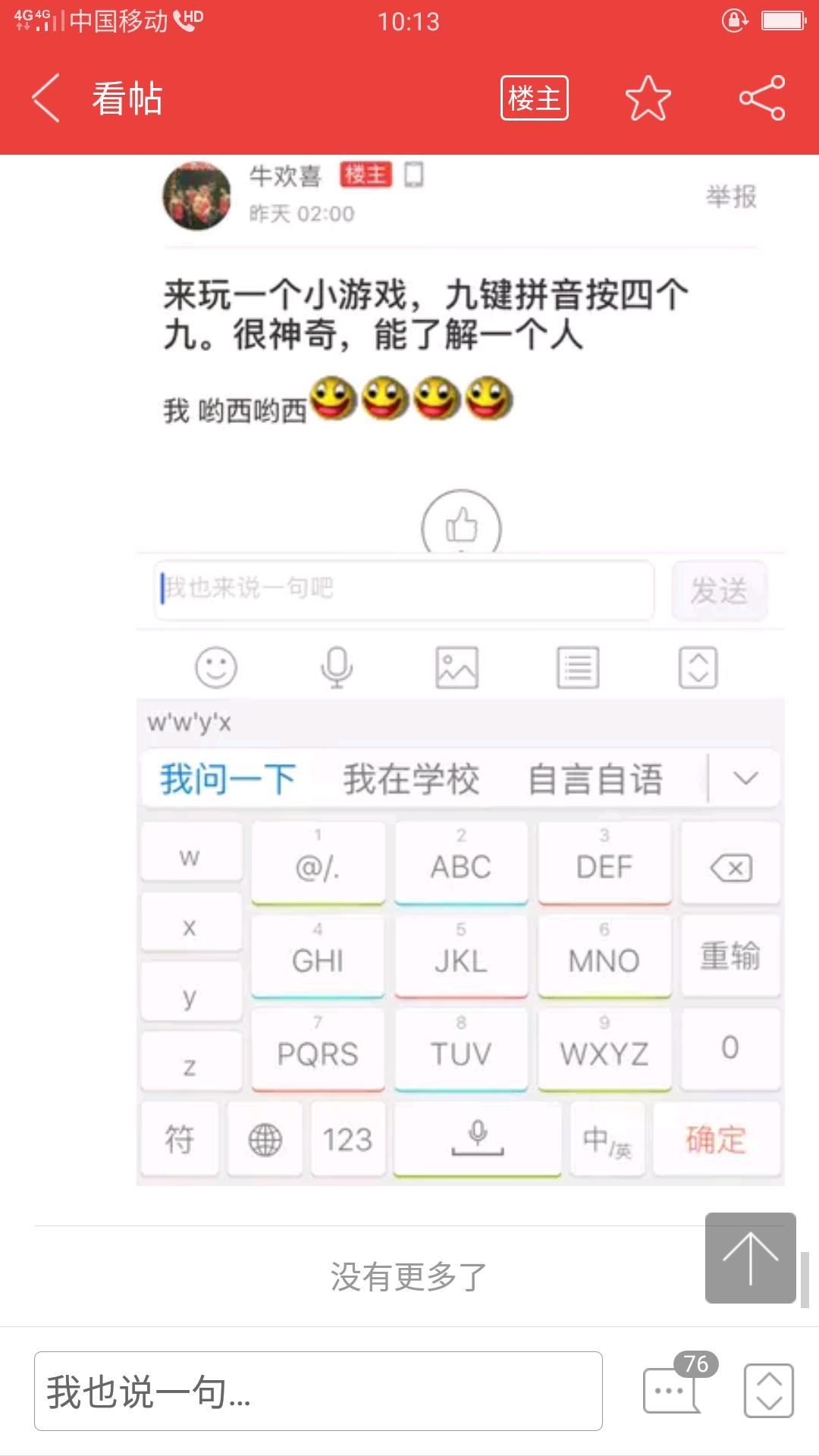Bookmark this thread with the star

(648, 98)
